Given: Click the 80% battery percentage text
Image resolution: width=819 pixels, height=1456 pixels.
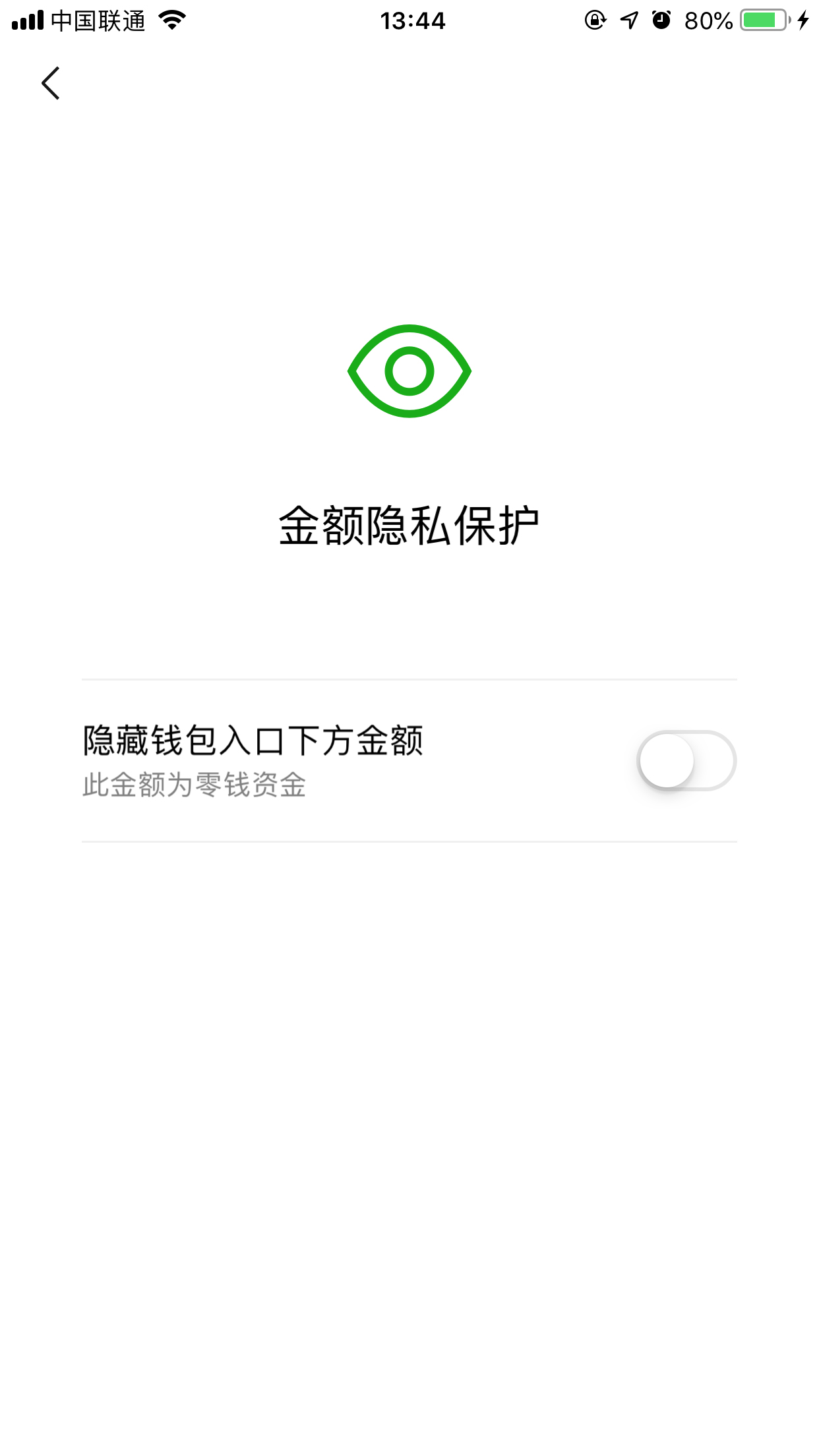Looking at the screenshot, I should click(708, 20).
